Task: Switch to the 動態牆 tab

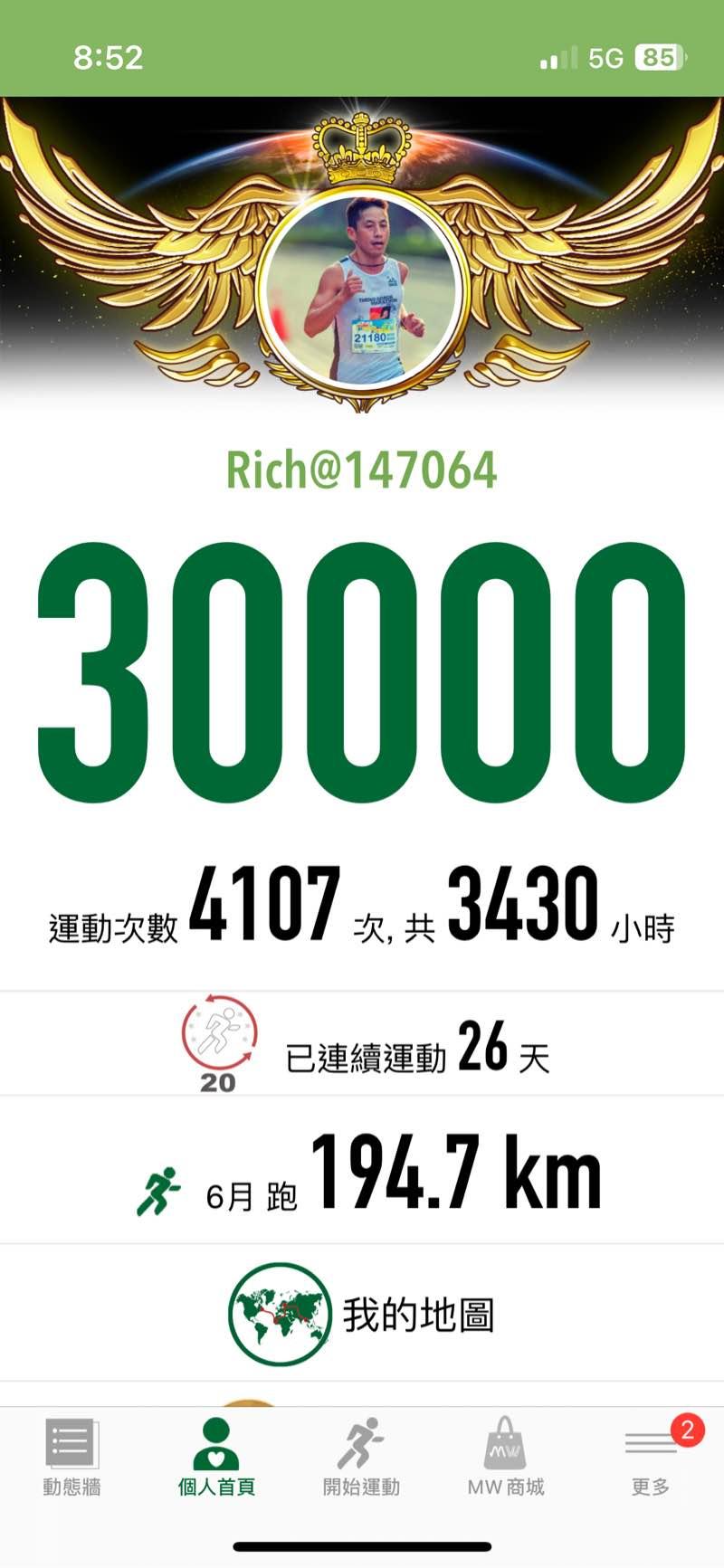Action: (x=71, y=1458)
